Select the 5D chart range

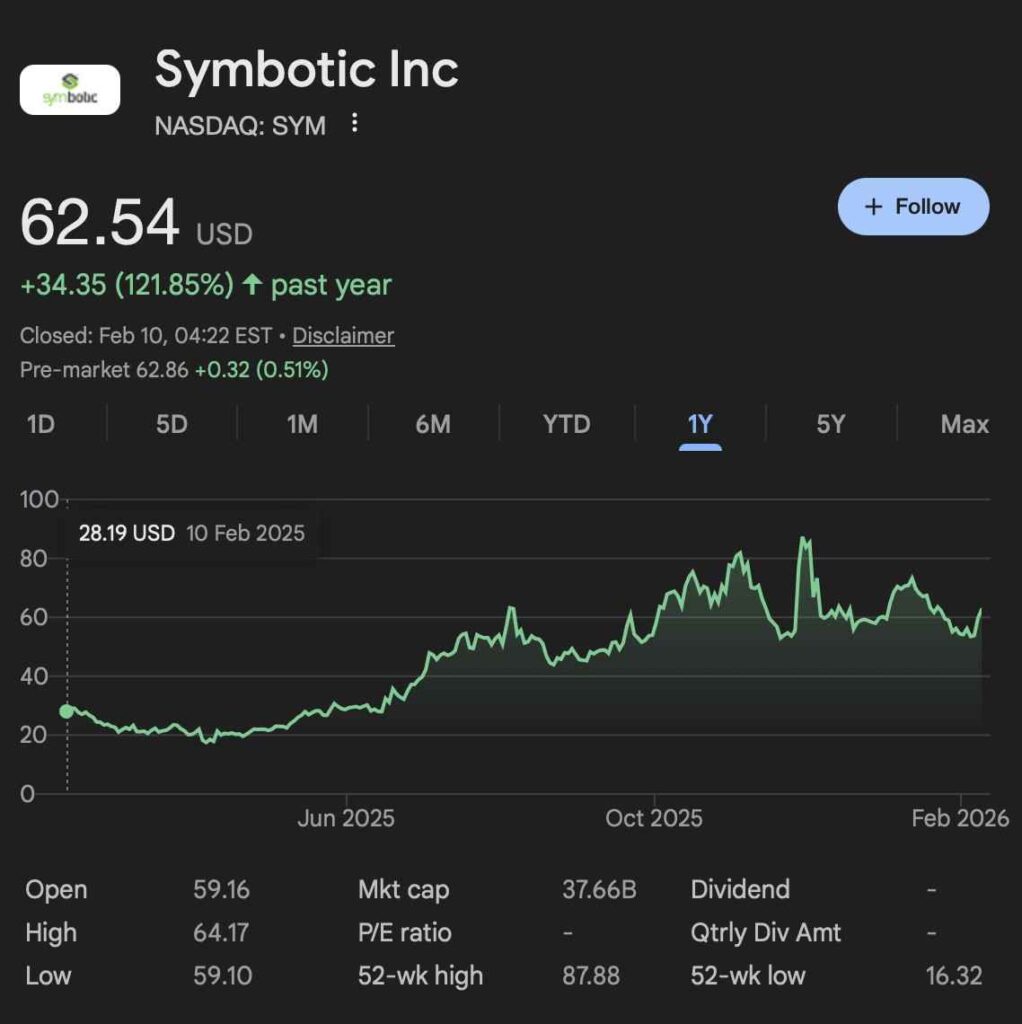coord(172,425)
